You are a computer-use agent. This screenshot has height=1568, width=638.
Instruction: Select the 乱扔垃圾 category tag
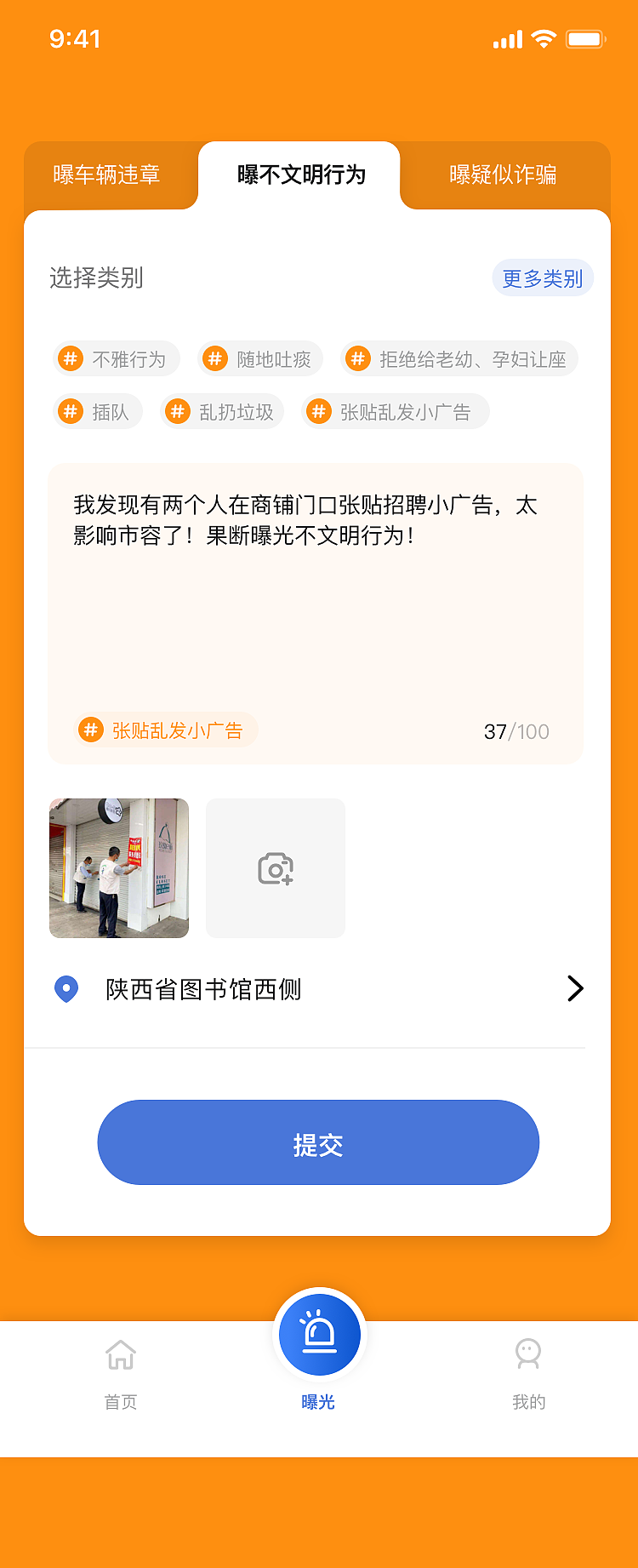click(221, 411)
